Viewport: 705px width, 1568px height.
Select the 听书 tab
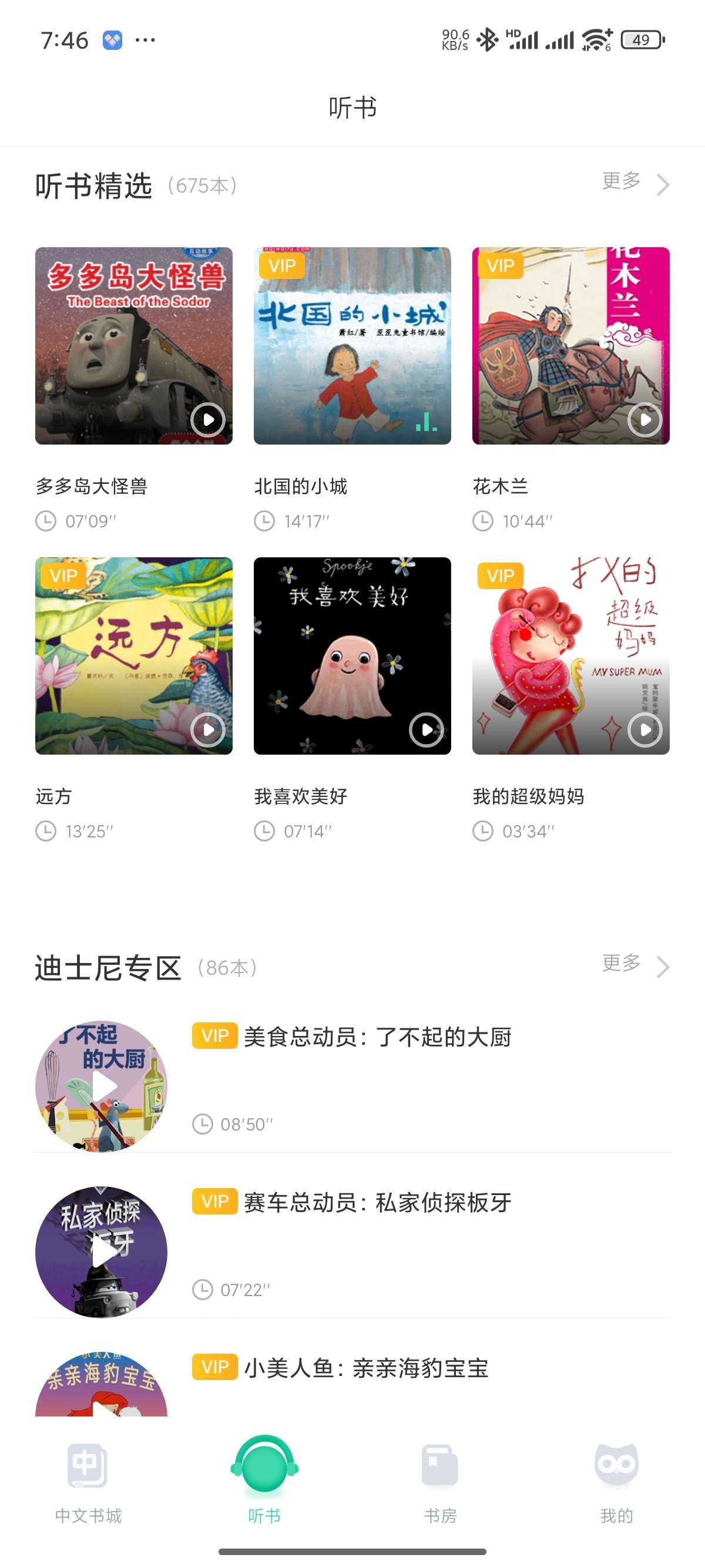click(264, 1480)
